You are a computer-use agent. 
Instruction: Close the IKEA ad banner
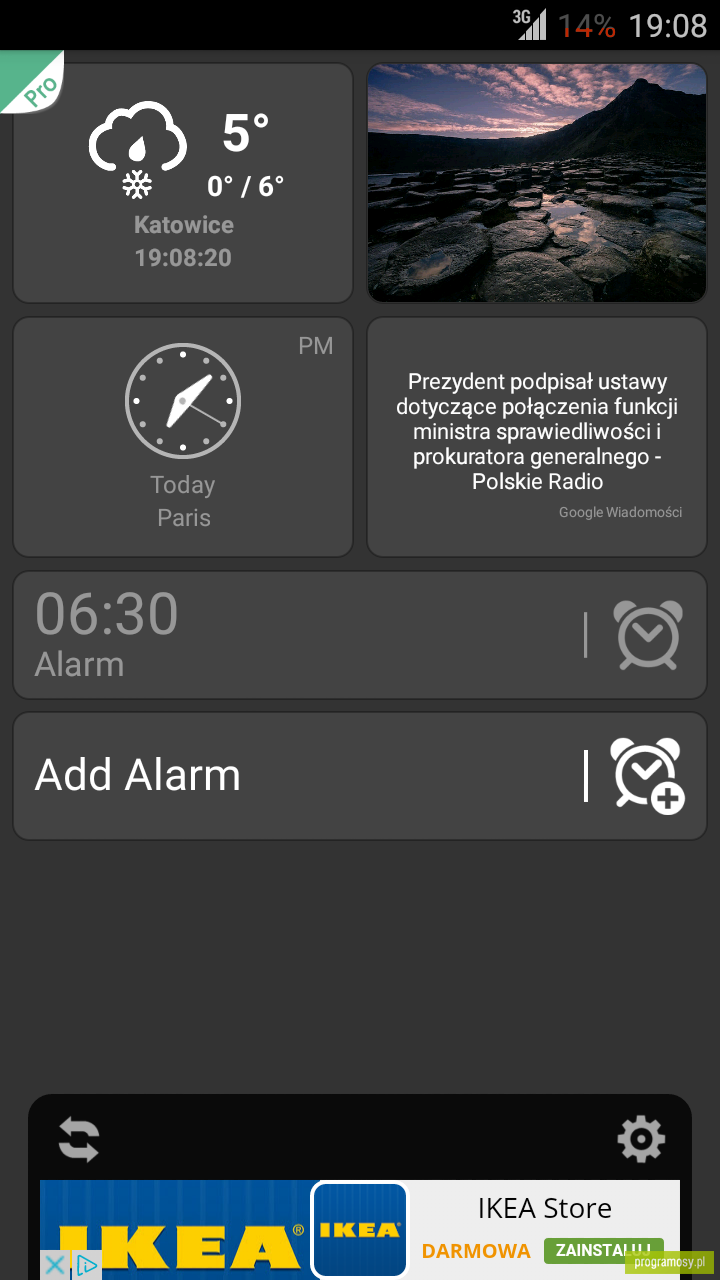click(x=56, y=1265)
